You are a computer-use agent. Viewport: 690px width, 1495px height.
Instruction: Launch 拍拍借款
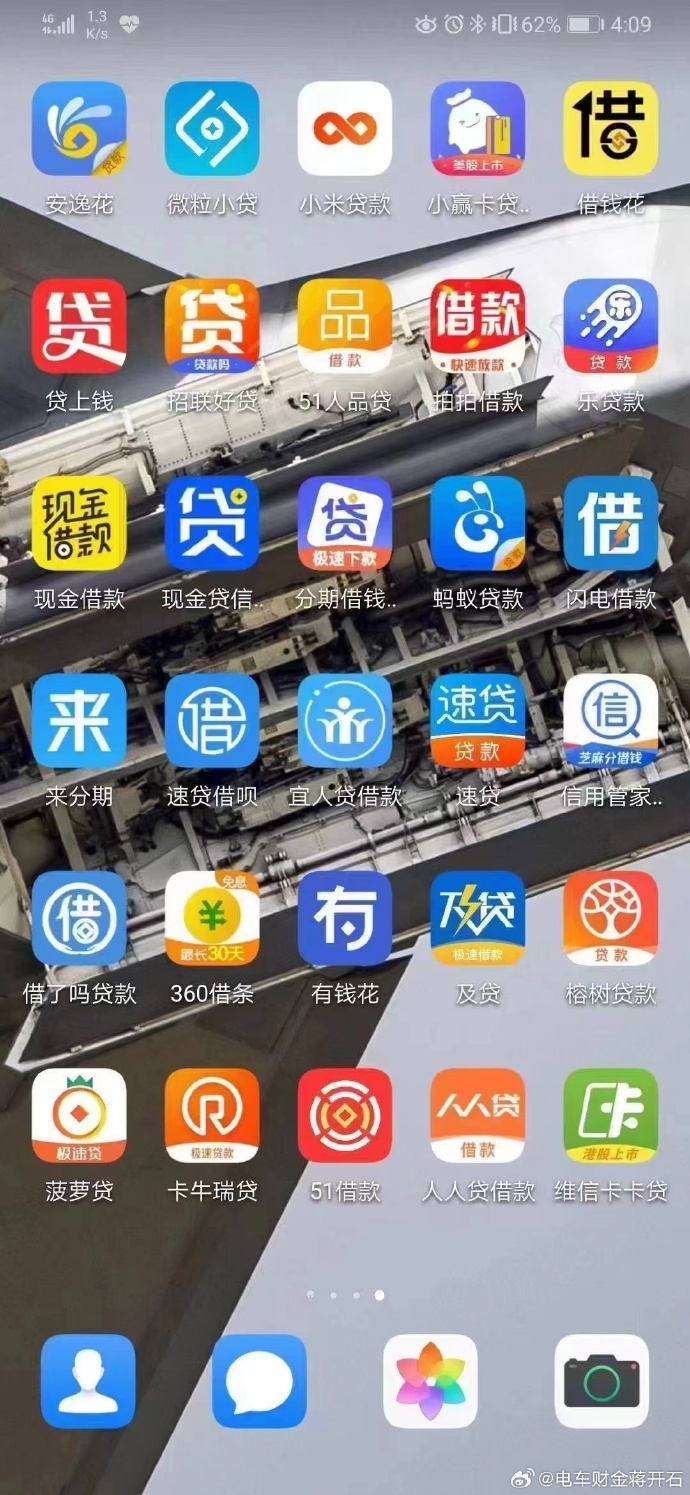point(478,326)
